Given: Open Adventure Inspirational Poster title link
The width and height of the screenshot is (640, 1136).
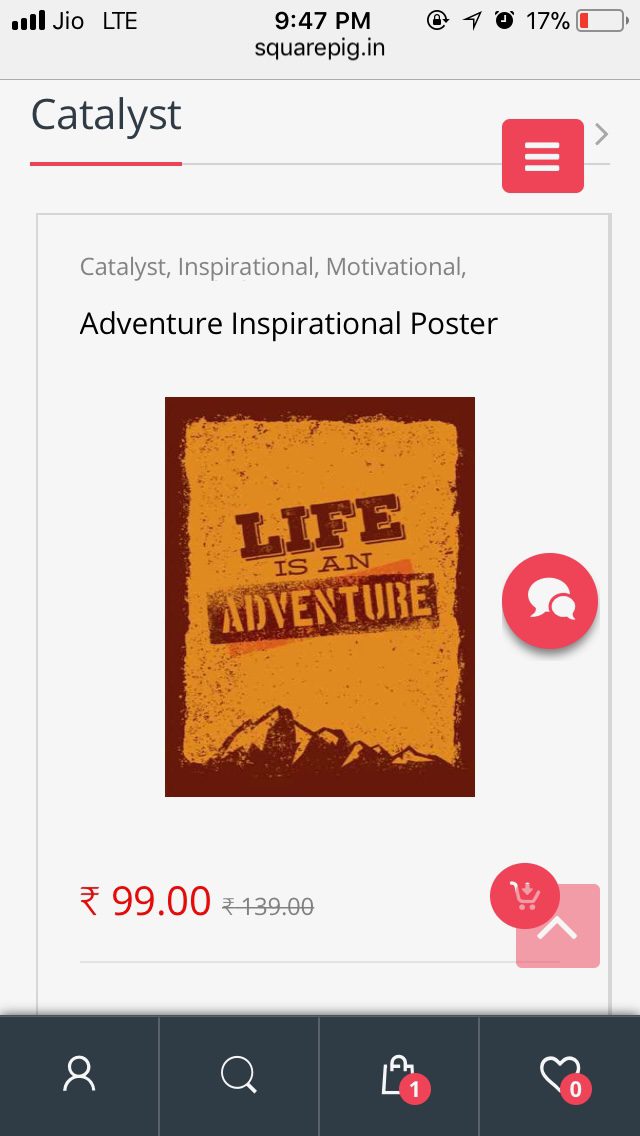Looking at the screenshot, I should [x=288, y=324].
